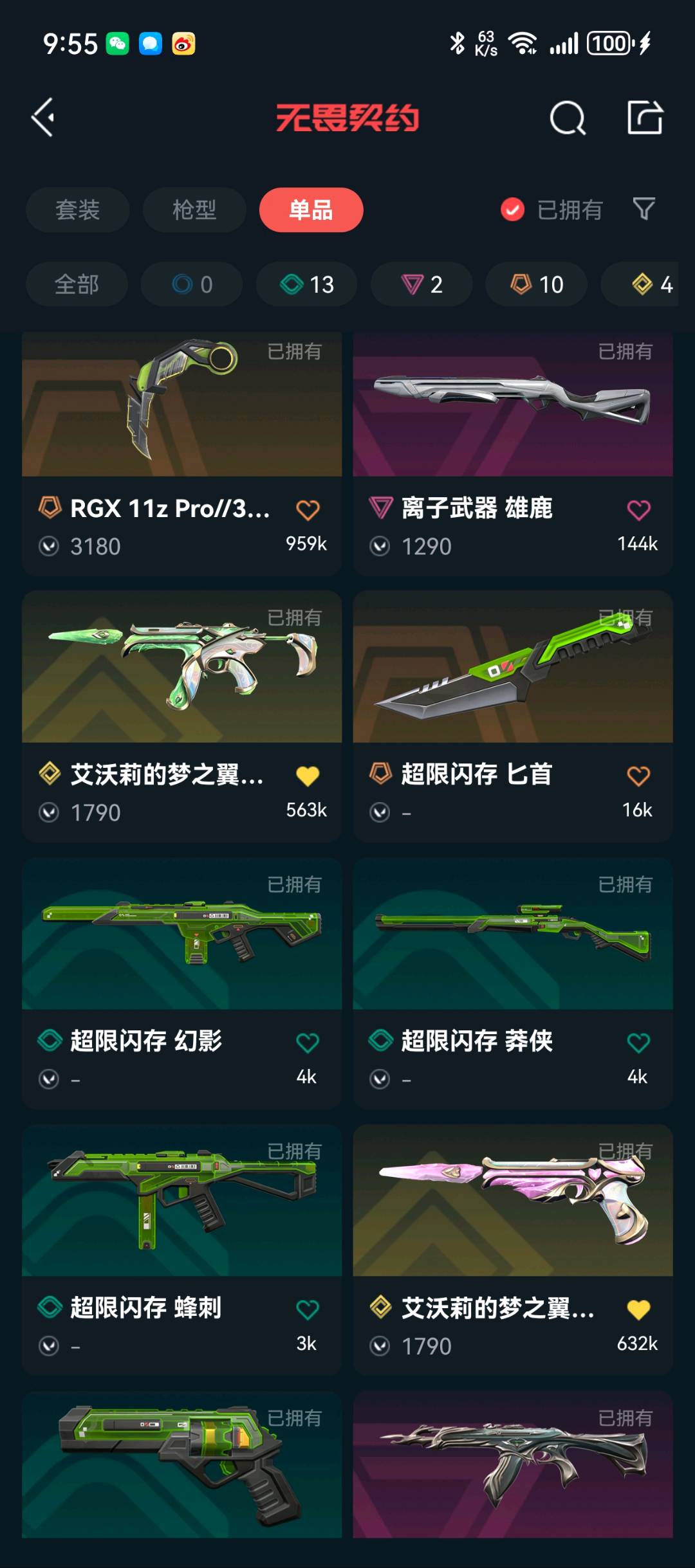Like the 超限闪存 蜂刺 skin

point(307,1309)
